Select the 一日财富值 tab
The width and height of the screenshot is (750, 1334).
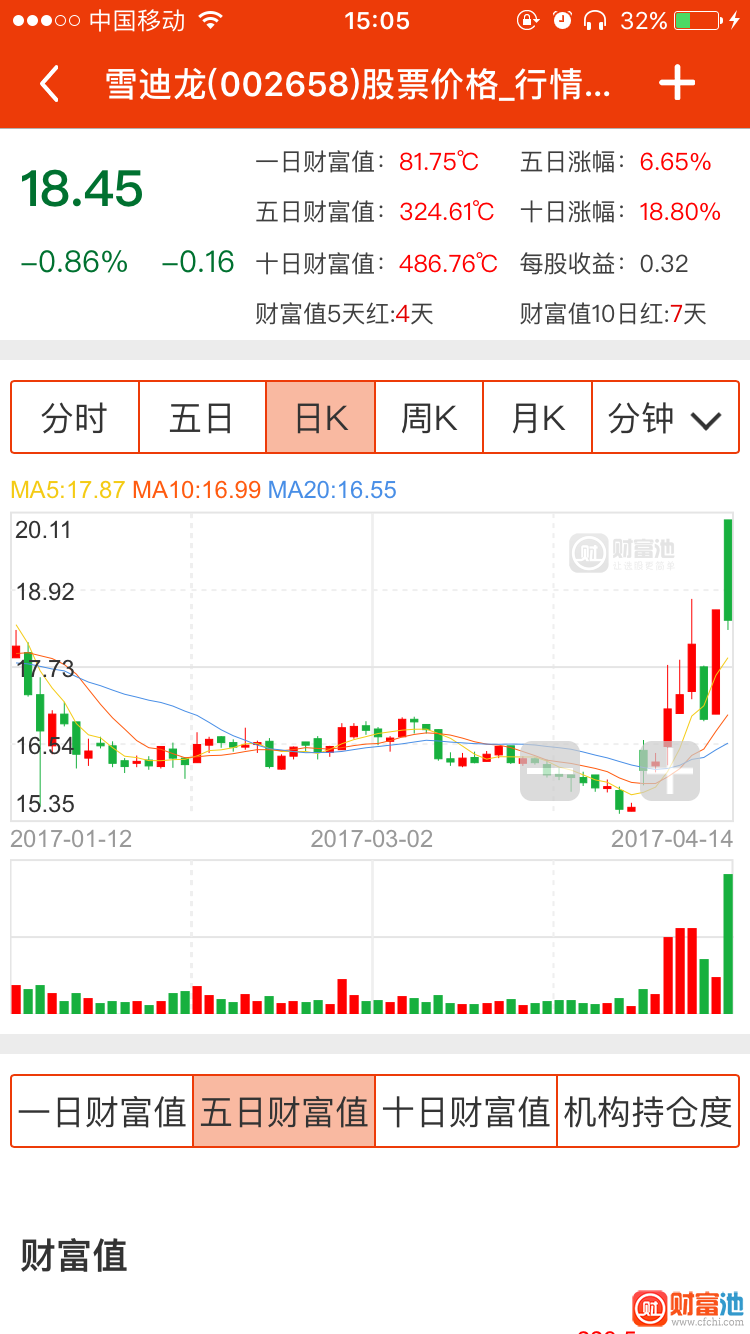pos(102,1111)
